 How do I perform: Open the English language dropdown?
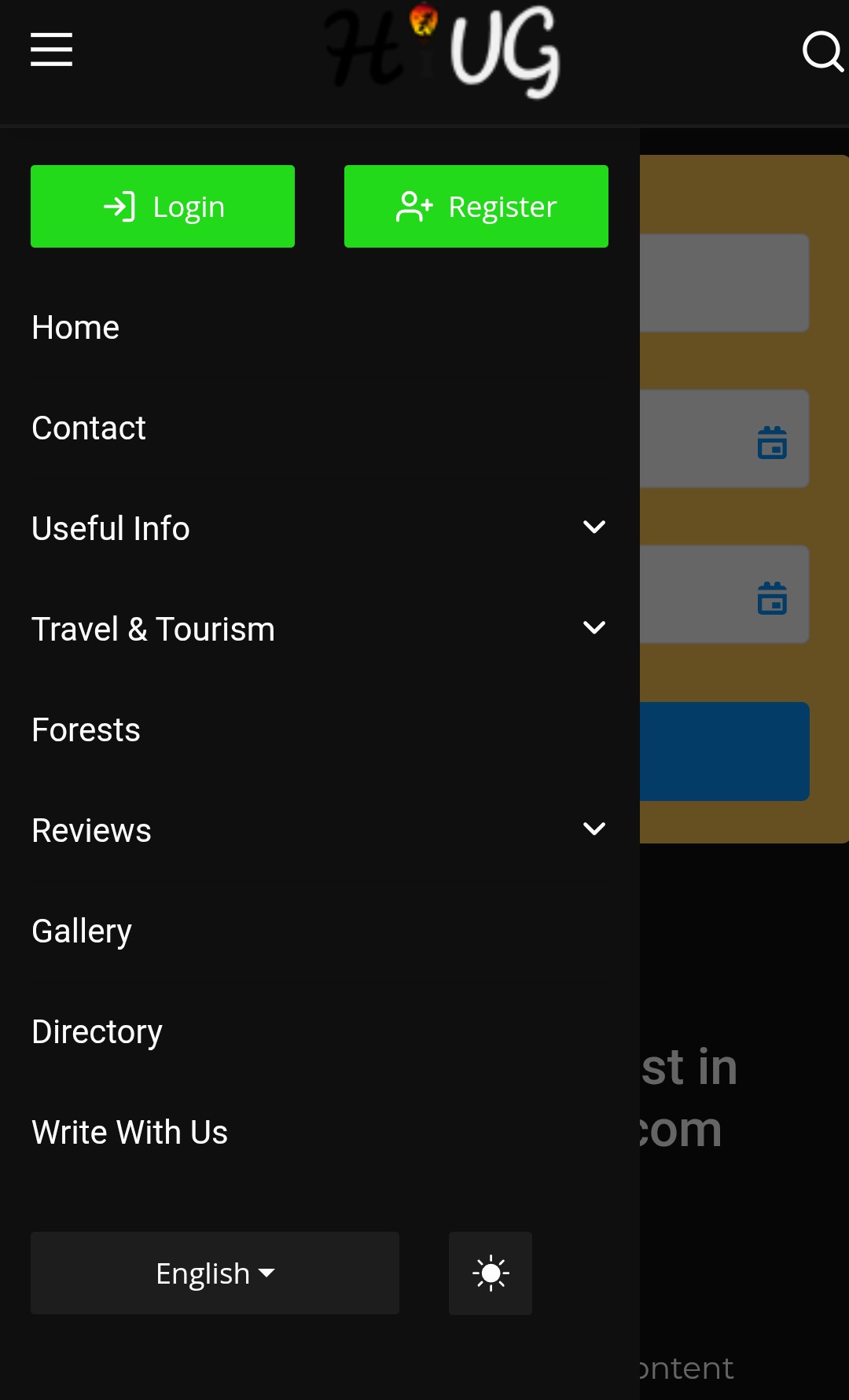click(215, 1273)
